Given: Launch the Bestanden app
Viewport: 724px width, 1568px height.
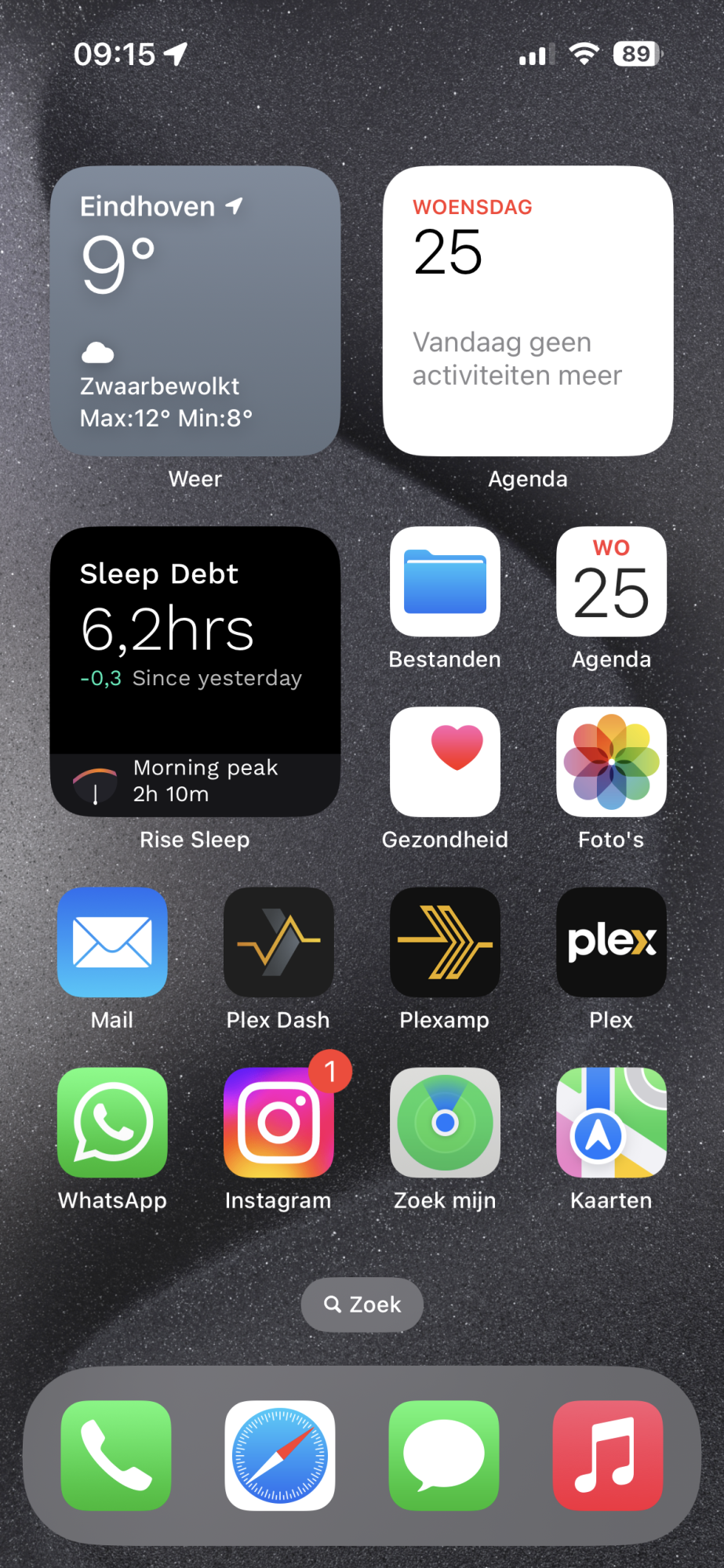Looking at the screenshot, I should tap(445, 582).
